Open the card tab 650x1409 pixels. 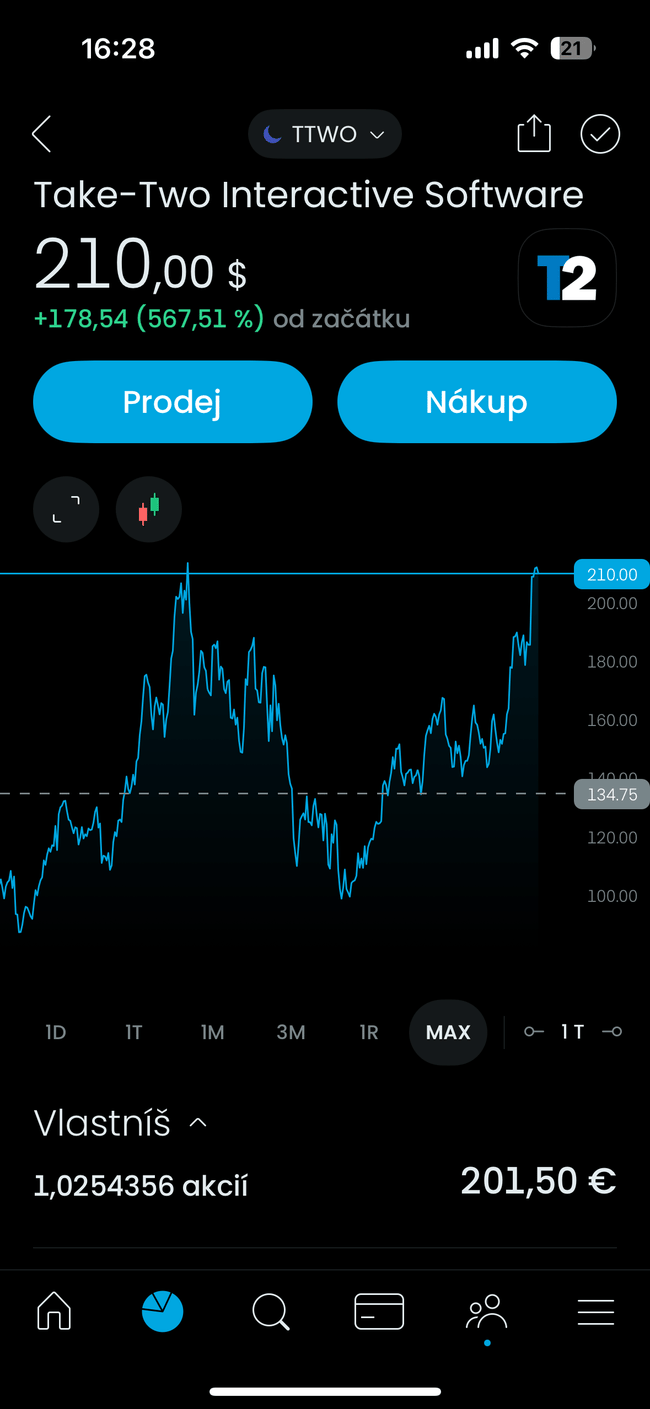pos(379,1311)
